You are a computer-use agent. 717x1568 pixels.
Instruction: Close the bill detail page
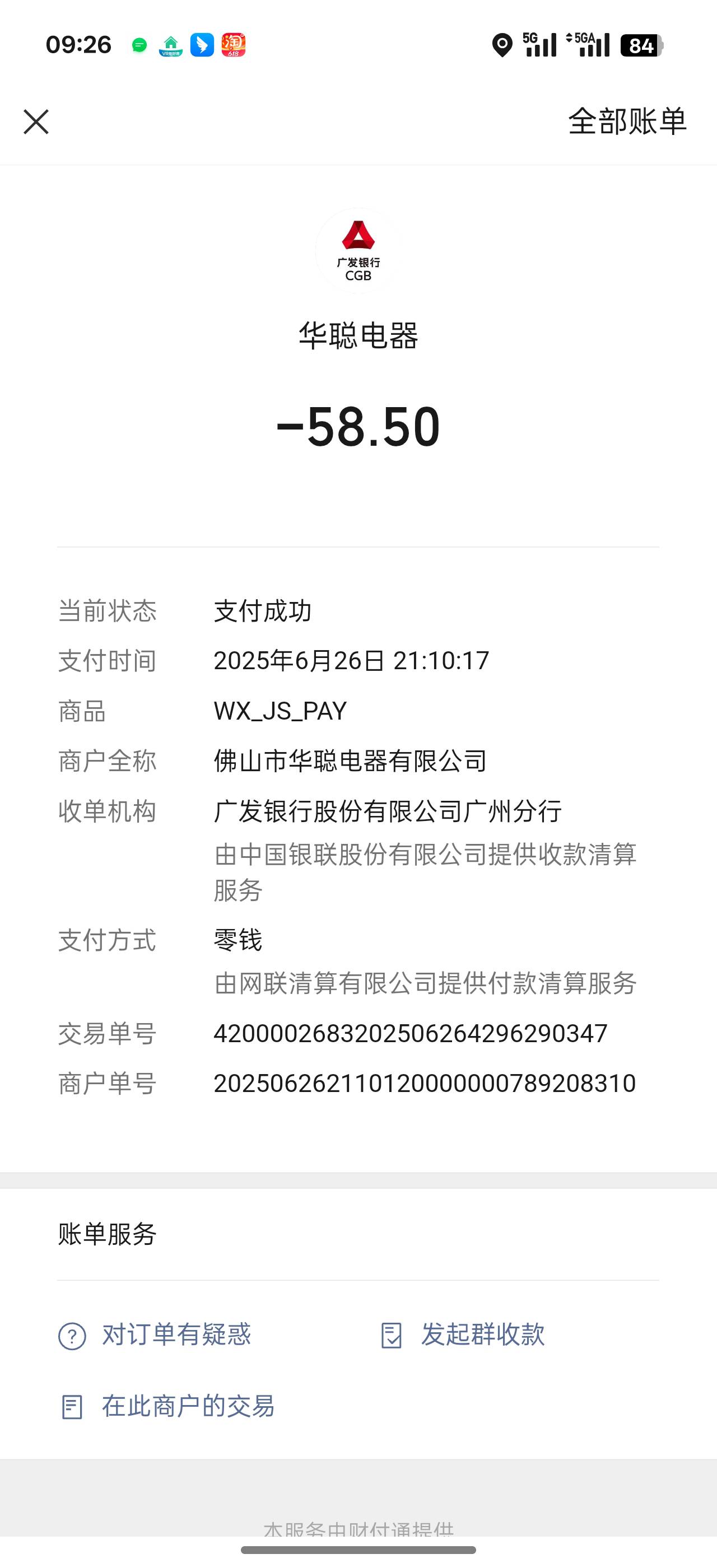point(36,122)
